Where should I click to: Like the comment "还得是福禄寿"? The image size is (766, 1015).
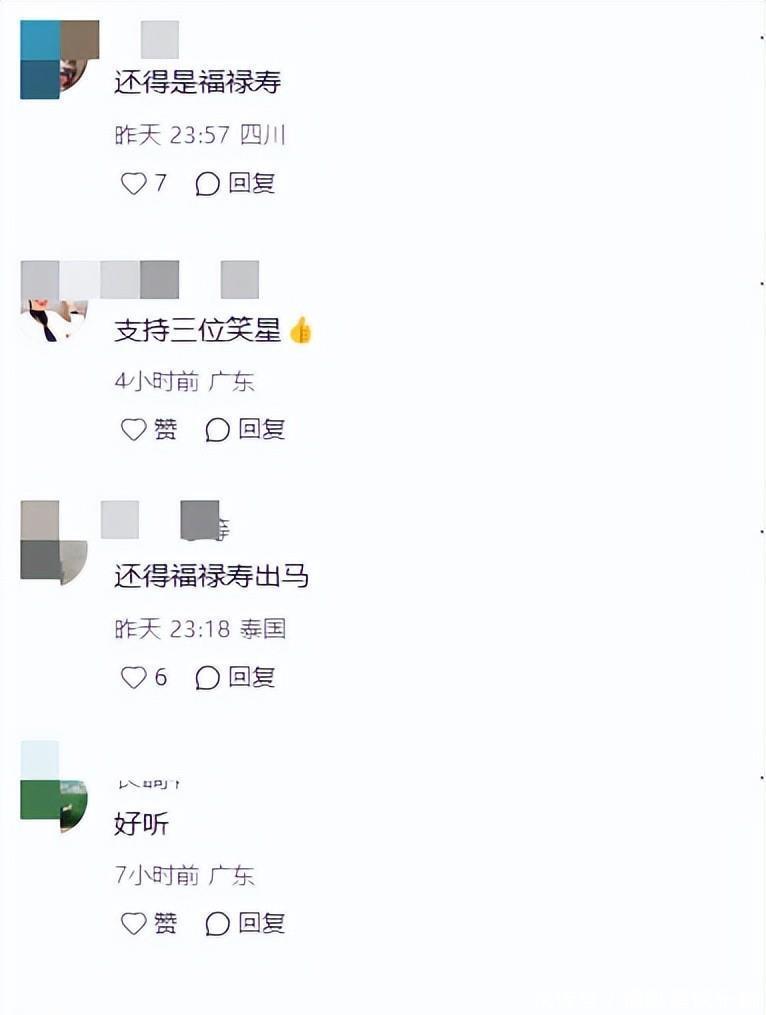click(x=143, y=184)
